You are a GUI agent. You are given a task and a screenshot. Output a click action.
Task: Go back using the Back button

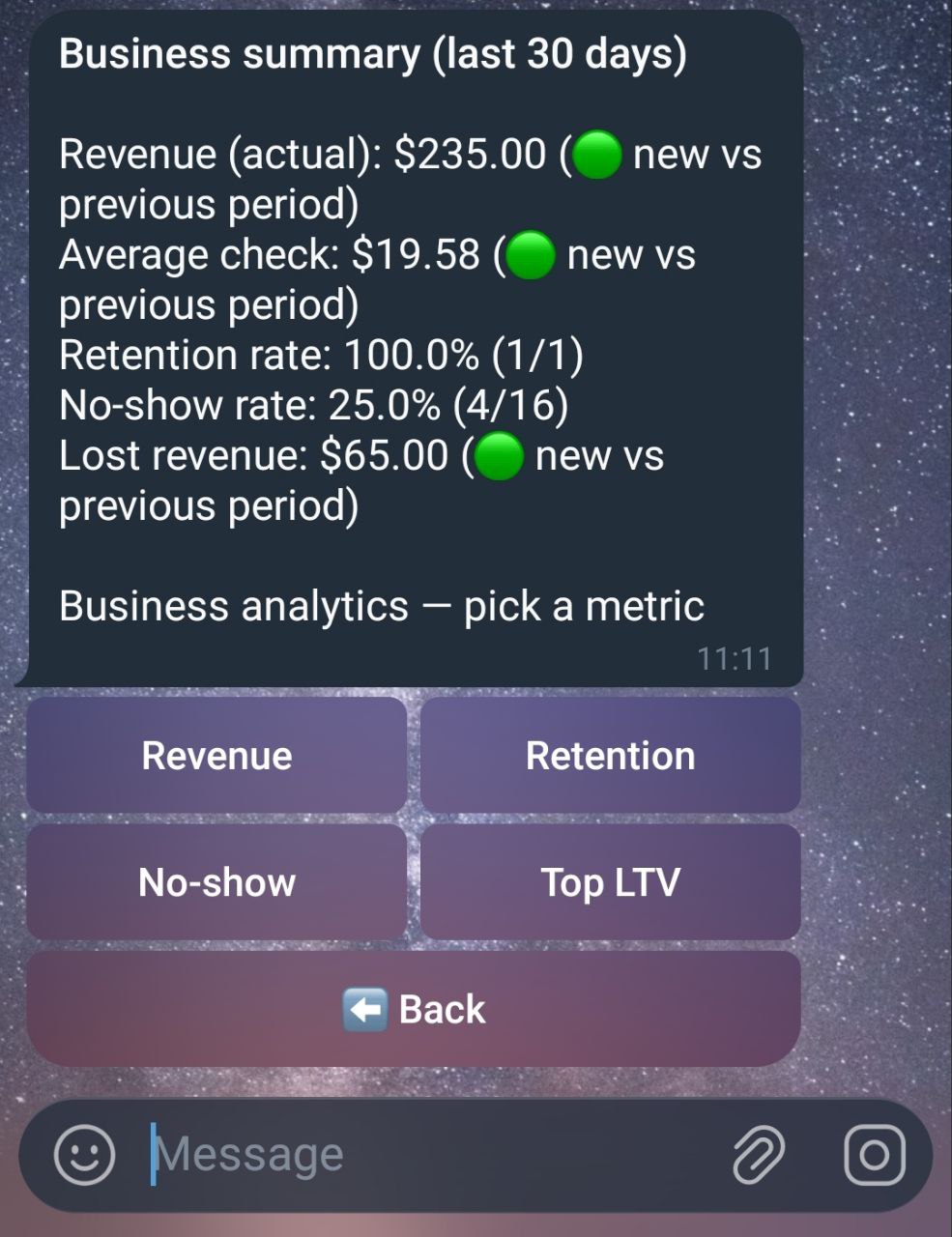414,1009
